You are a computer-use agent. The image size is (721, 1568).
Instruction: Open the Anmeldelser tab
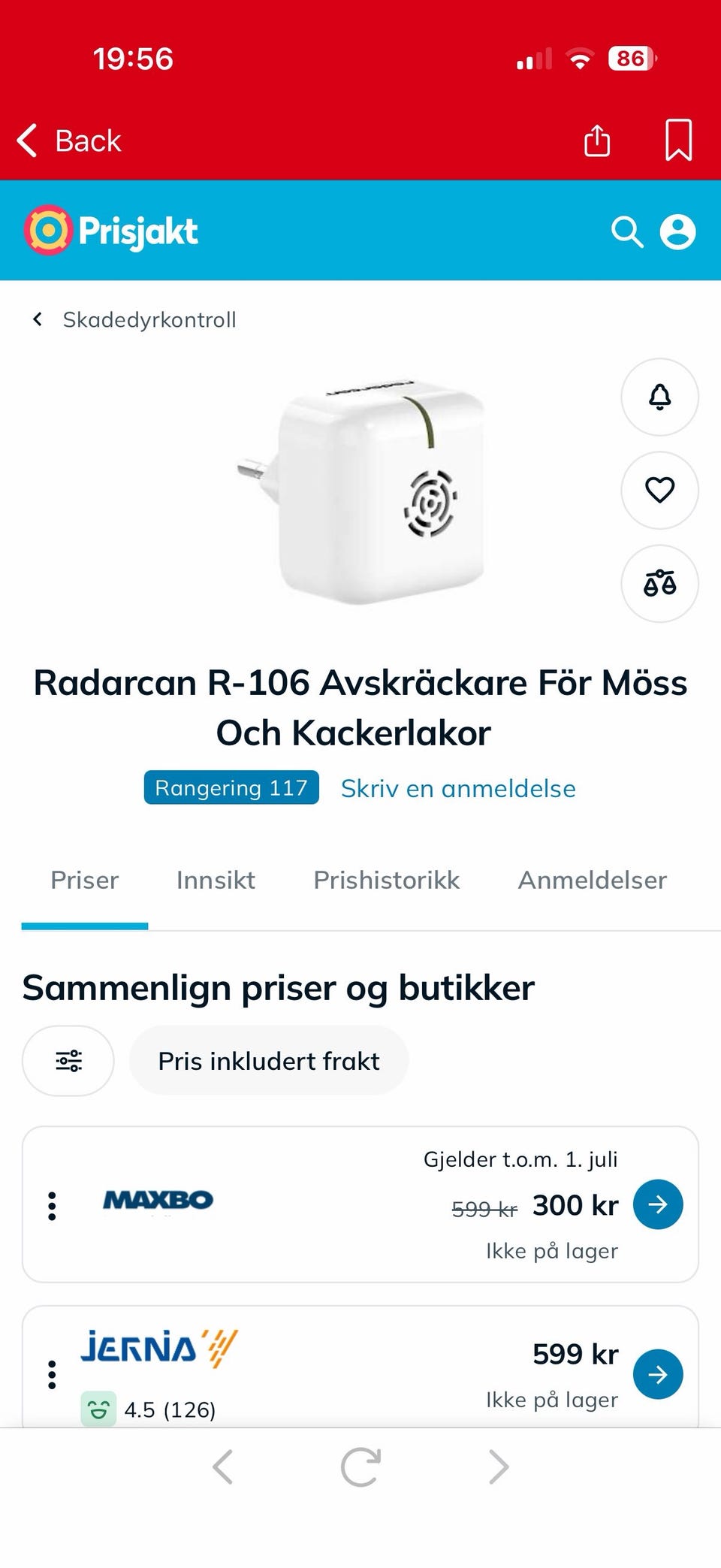tap(592, 880)
